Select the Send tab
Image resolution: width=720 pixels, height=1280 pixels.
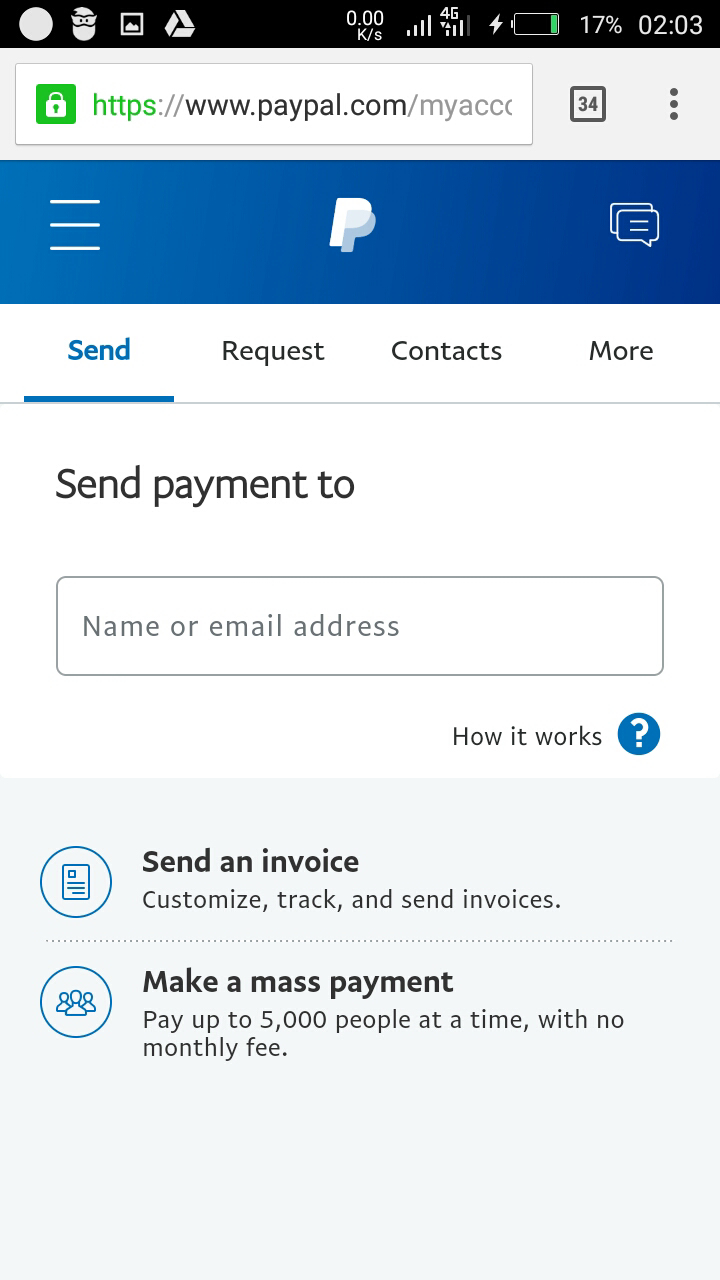pyautogui.click(x=99, y=351)
